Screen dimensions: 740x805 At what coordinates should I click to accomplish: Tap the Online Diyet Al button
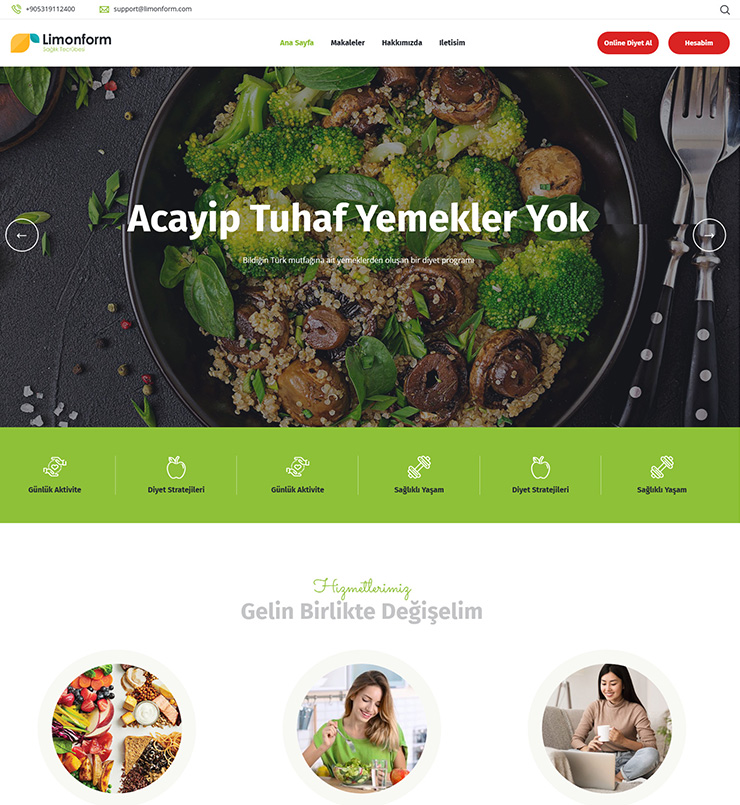(628, 43)
